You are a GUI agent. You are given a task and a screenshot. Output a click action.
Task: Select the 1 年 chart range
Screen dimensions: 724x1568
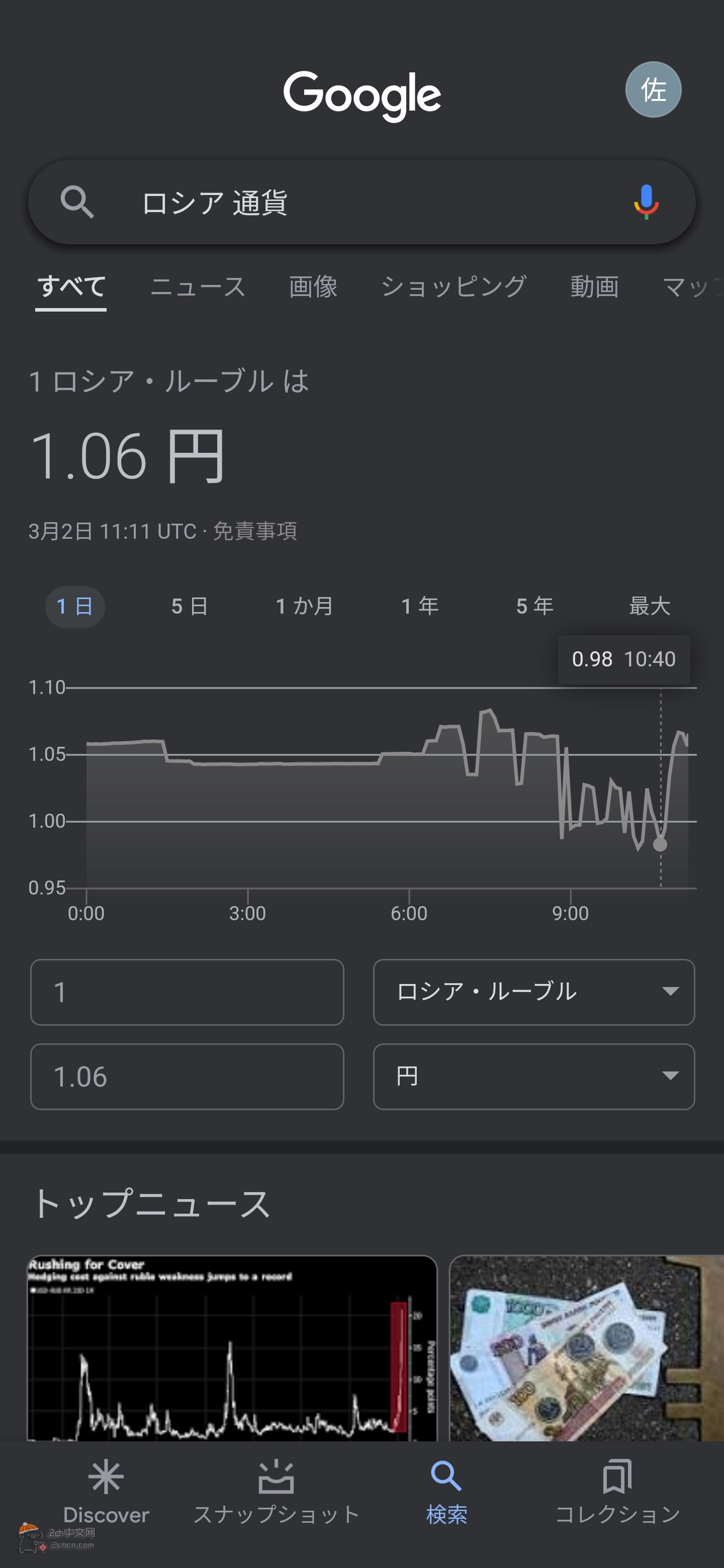pos(419,606)
